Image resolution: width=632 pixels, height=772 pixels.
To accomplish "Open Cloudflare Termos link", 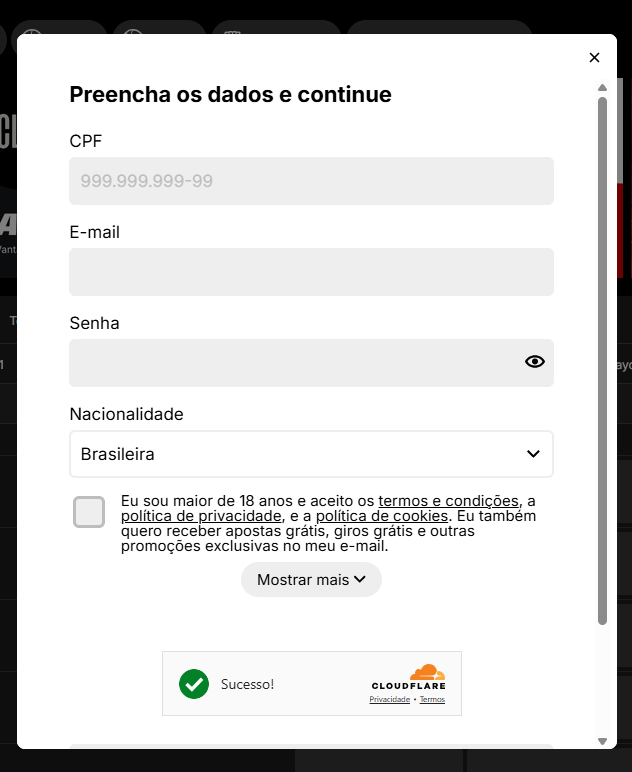I will click(x=432, y=700).
